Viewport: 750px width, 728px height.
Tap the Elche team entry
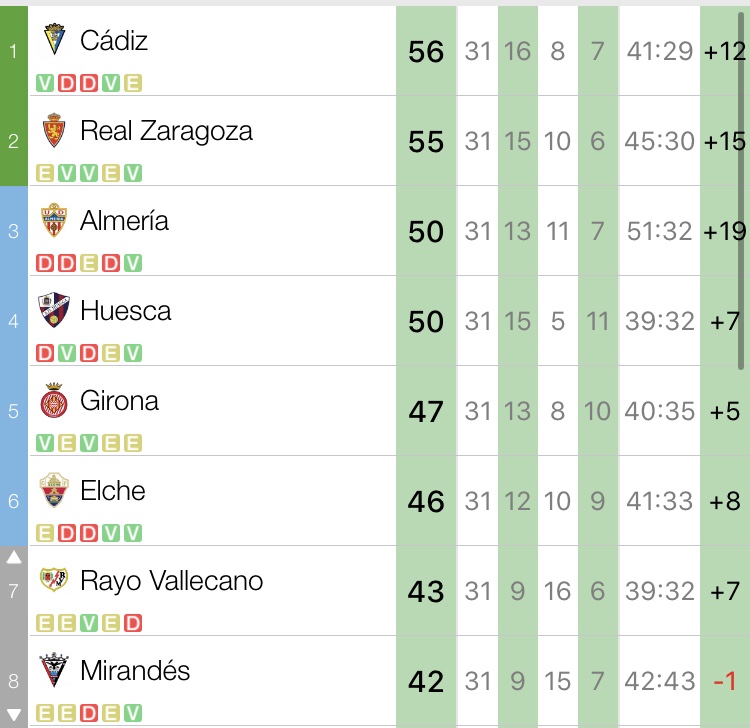pyautogui.click(x=112, y=491)
